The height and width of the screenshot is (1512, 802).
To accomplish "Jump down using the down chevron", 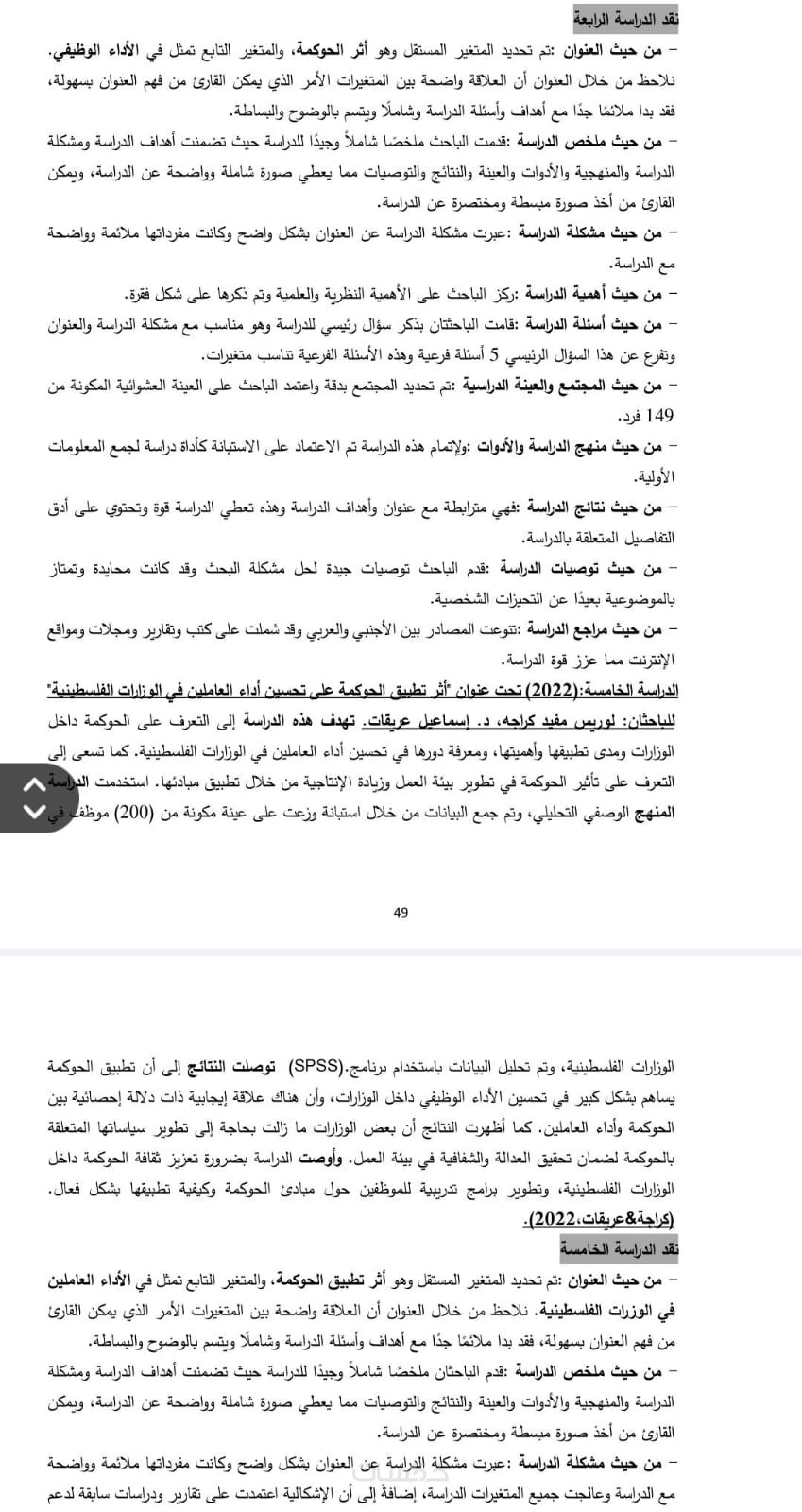I will point(32,812).
